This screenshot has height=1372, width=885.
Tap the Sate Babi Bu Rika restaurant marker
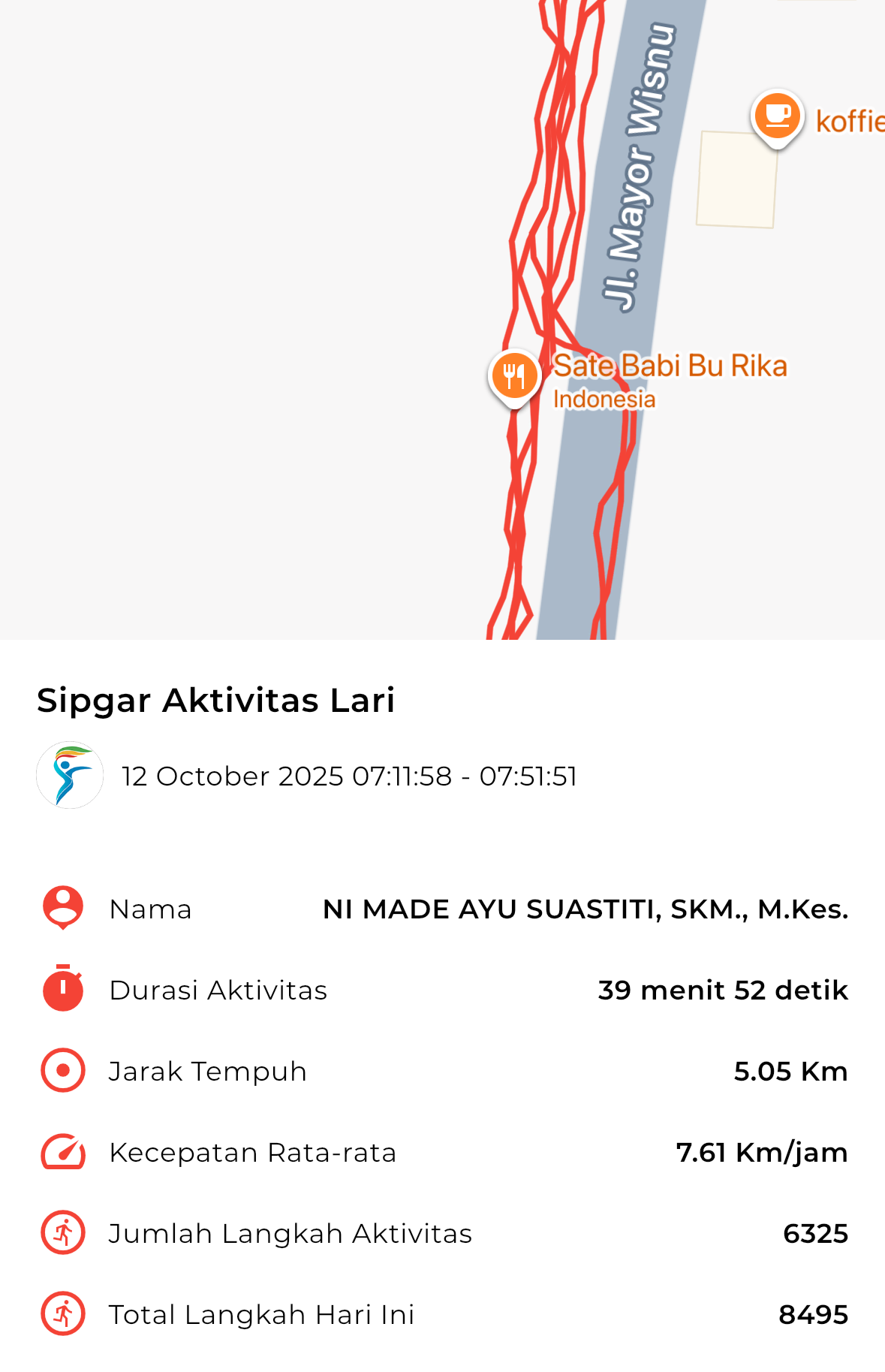click(x=514, y=375)
